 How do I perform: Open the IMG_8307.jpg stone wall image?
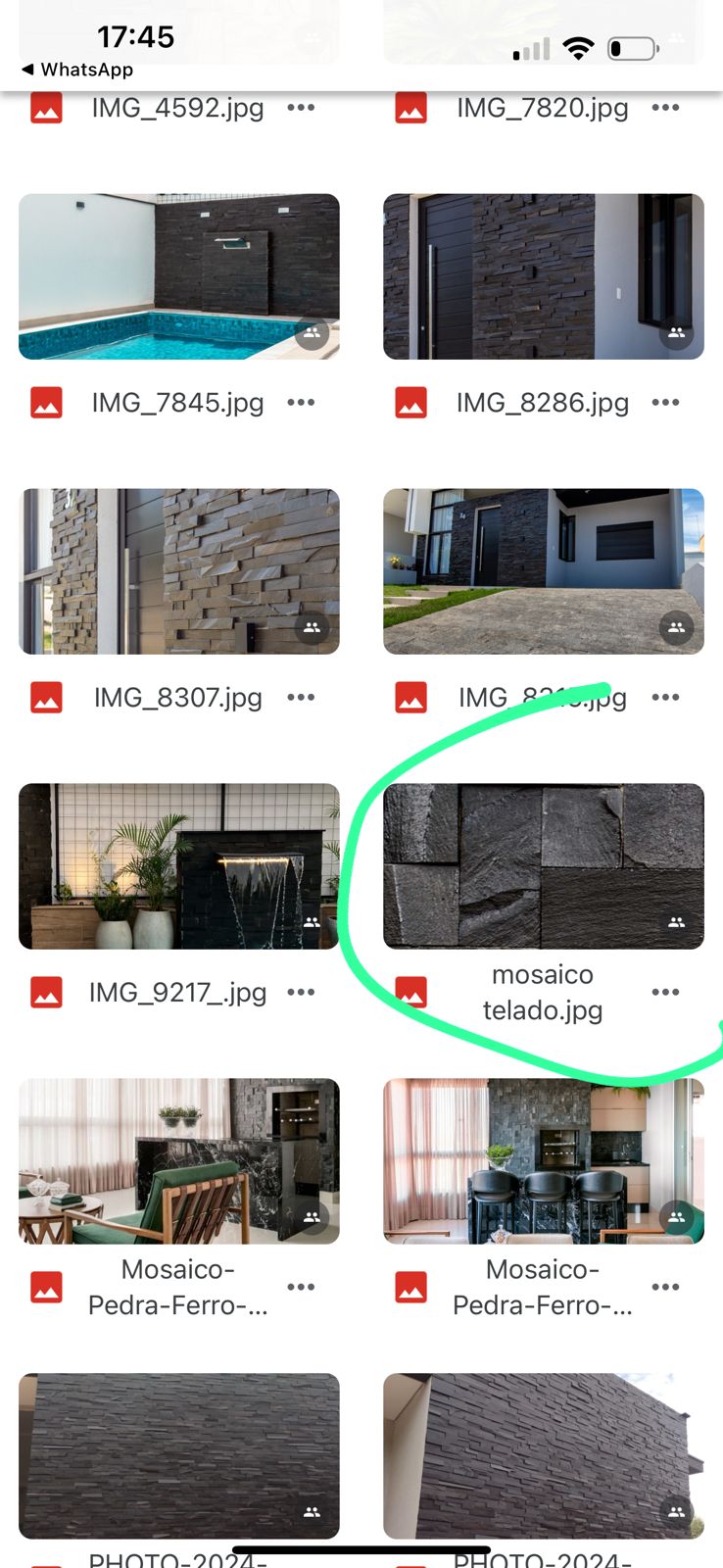(x=179, y=571)
